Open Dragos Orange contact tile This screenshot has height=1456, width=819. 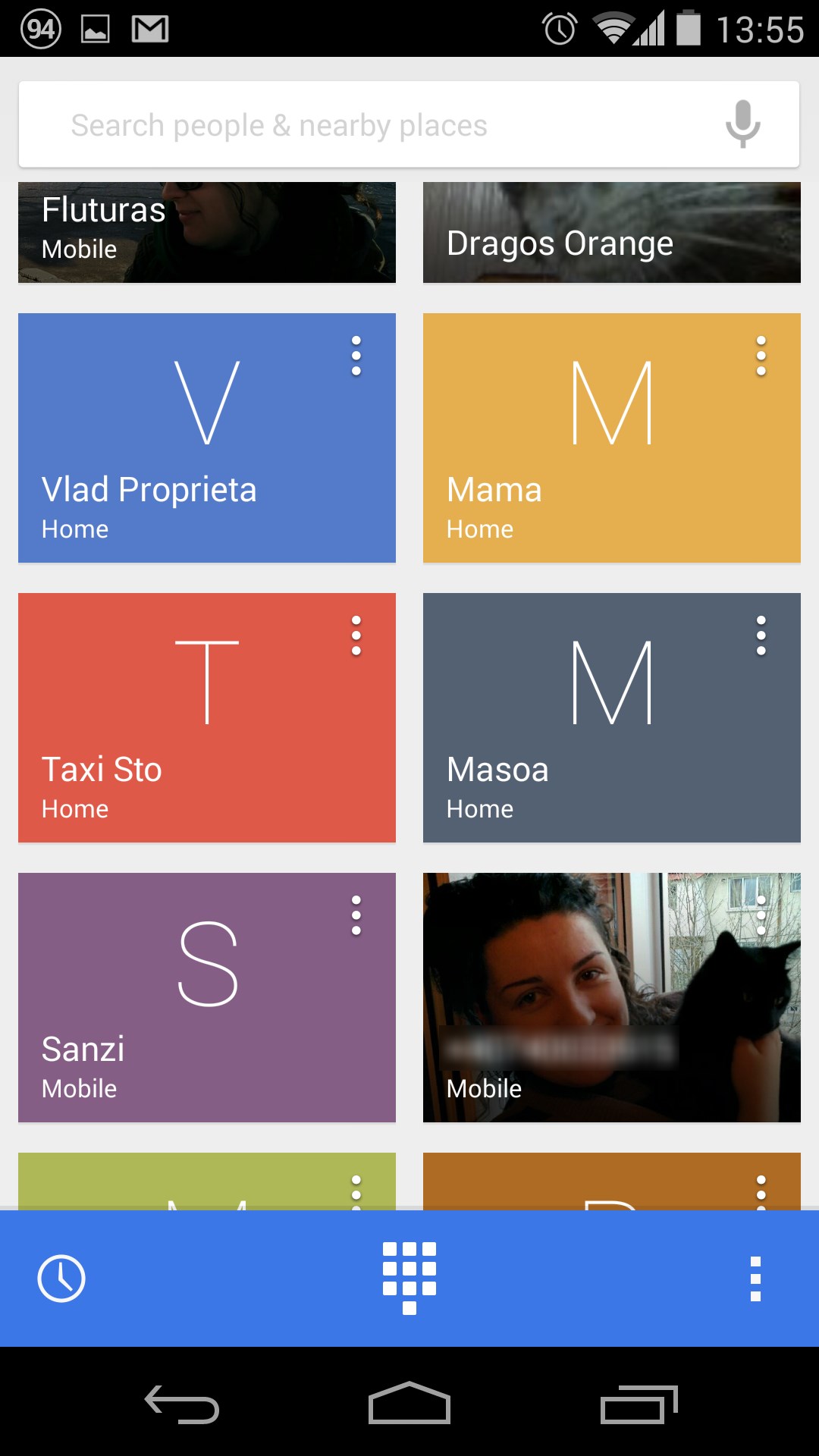(611, 233)
